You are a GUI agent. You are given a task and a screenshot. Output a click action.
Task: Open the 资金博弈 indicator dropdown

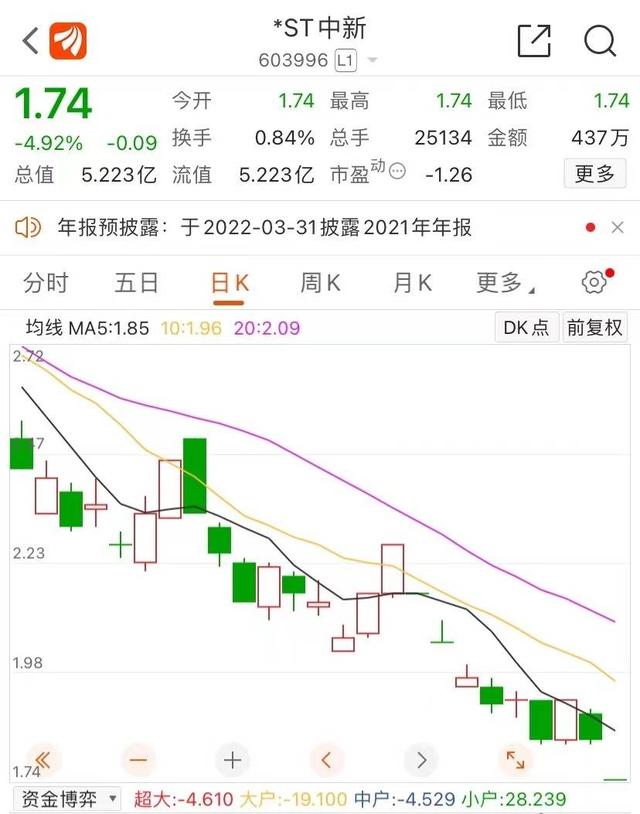[67, 799]
